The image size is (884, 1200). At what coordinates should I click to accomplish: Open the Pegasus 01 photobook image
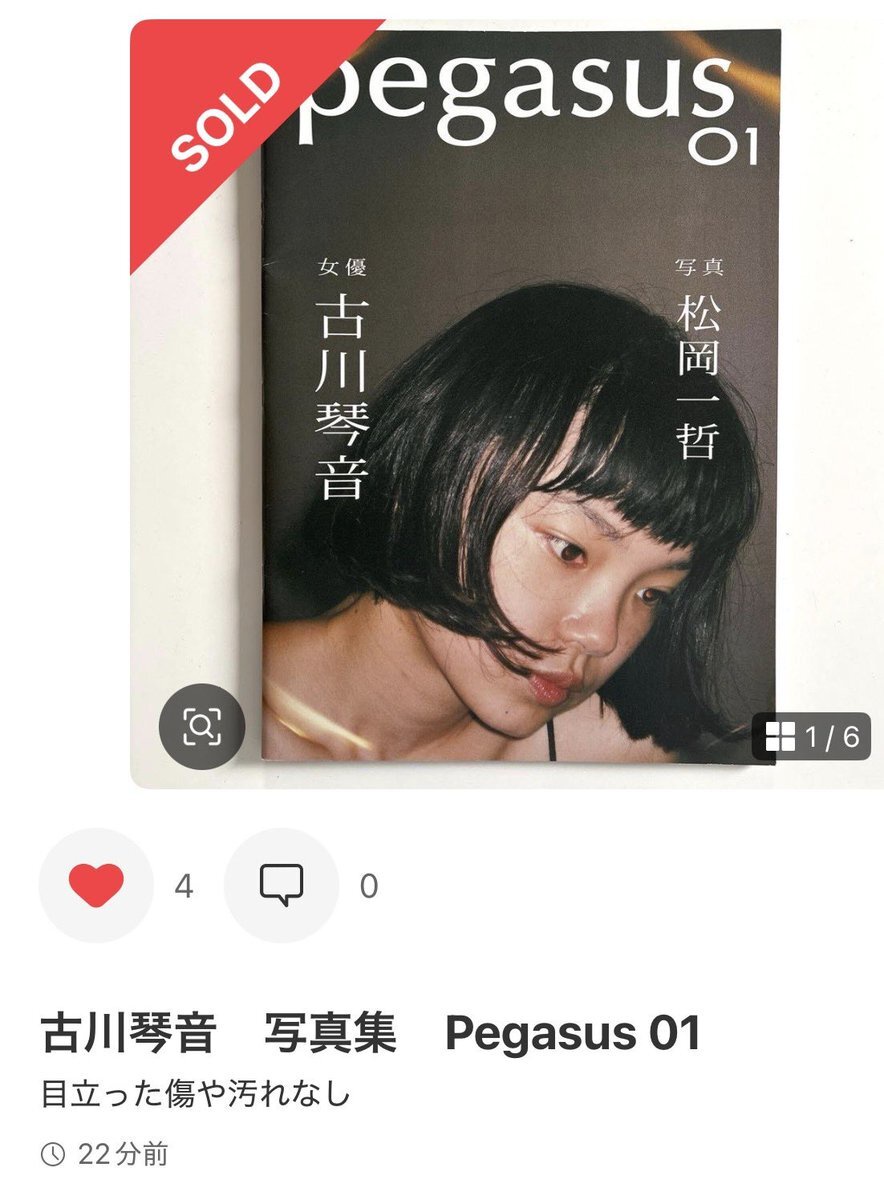pyautogui.click(x=510, y=420)
